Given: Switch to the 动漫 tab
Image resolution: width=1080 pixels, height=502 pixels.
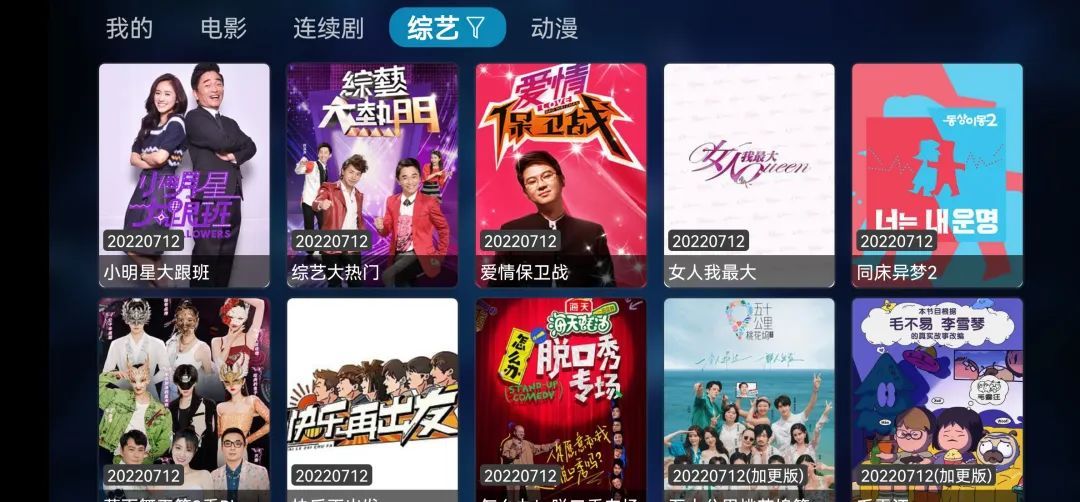Looking at the screenshot, I should (x=555, y=28).
